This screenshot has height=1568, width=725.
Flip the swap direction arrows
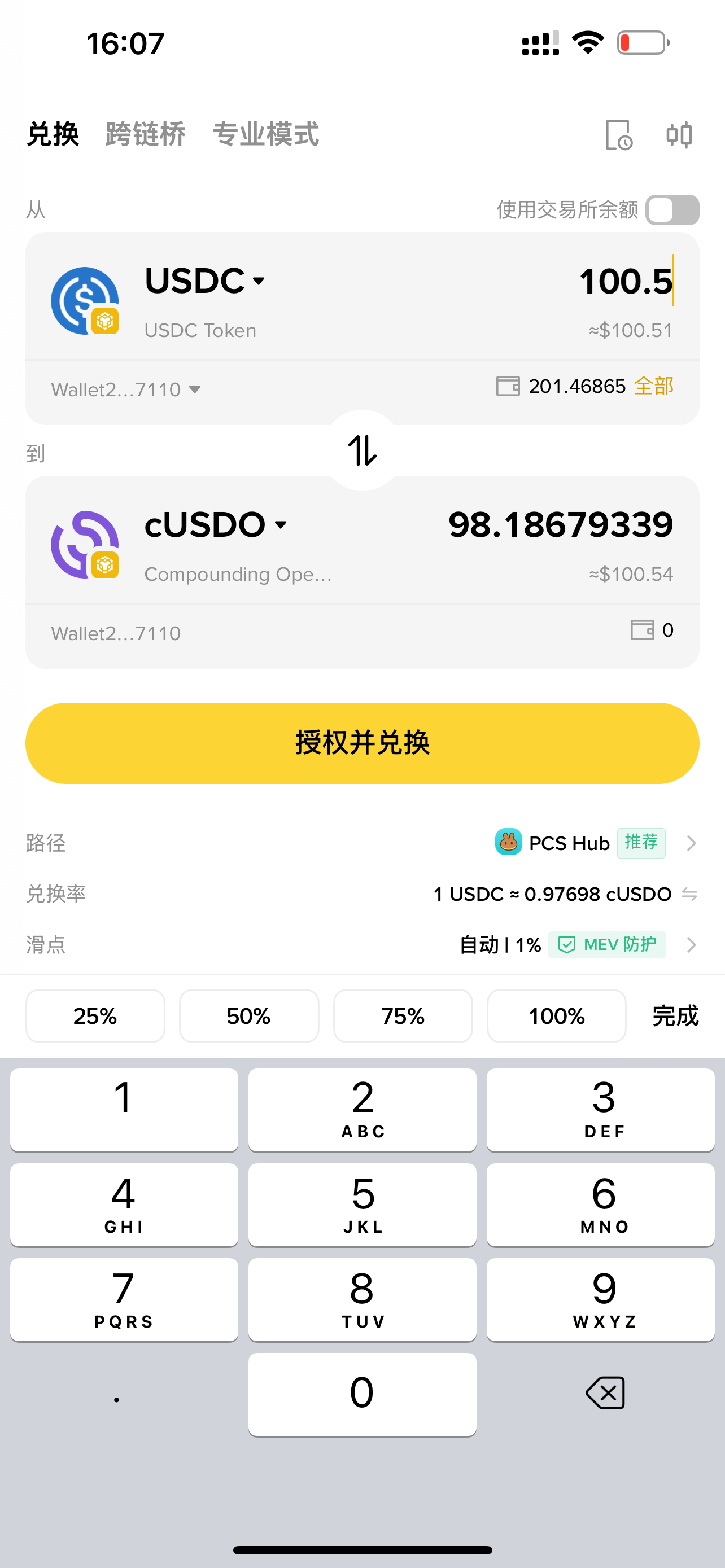(362, 450)
